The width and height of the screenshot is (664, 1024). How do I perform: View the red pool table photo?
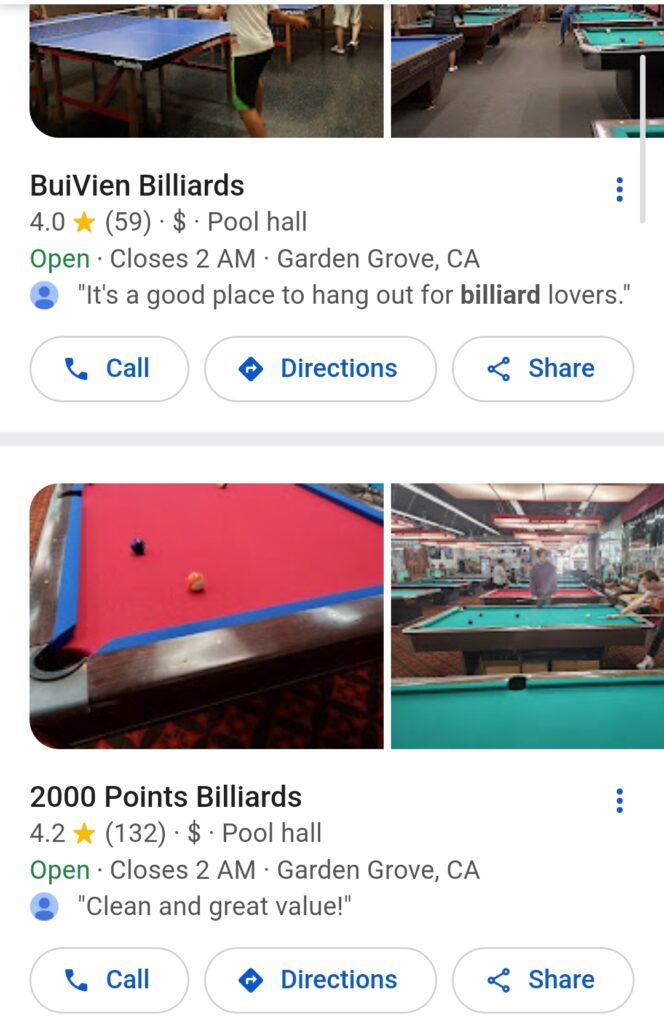(207, 616)
